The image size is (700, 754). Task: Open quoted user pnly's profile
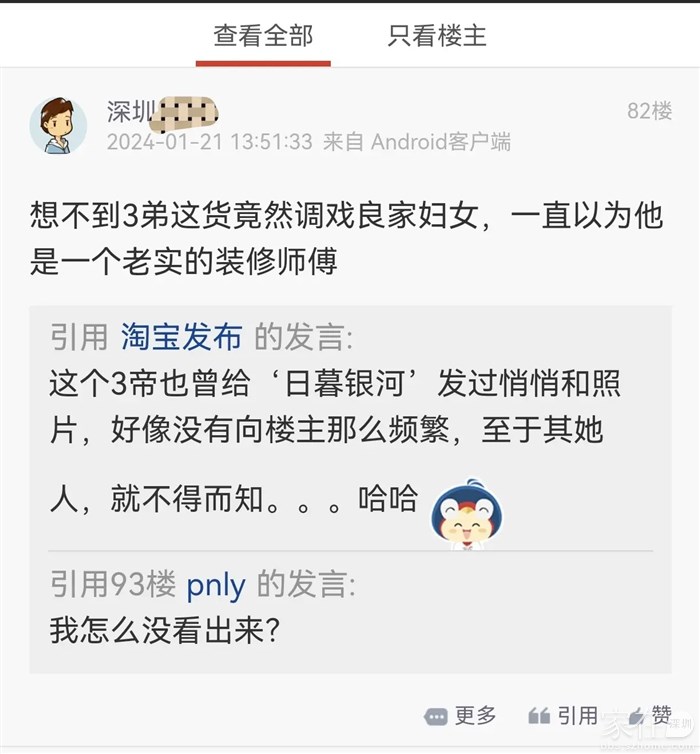(215, 583)
